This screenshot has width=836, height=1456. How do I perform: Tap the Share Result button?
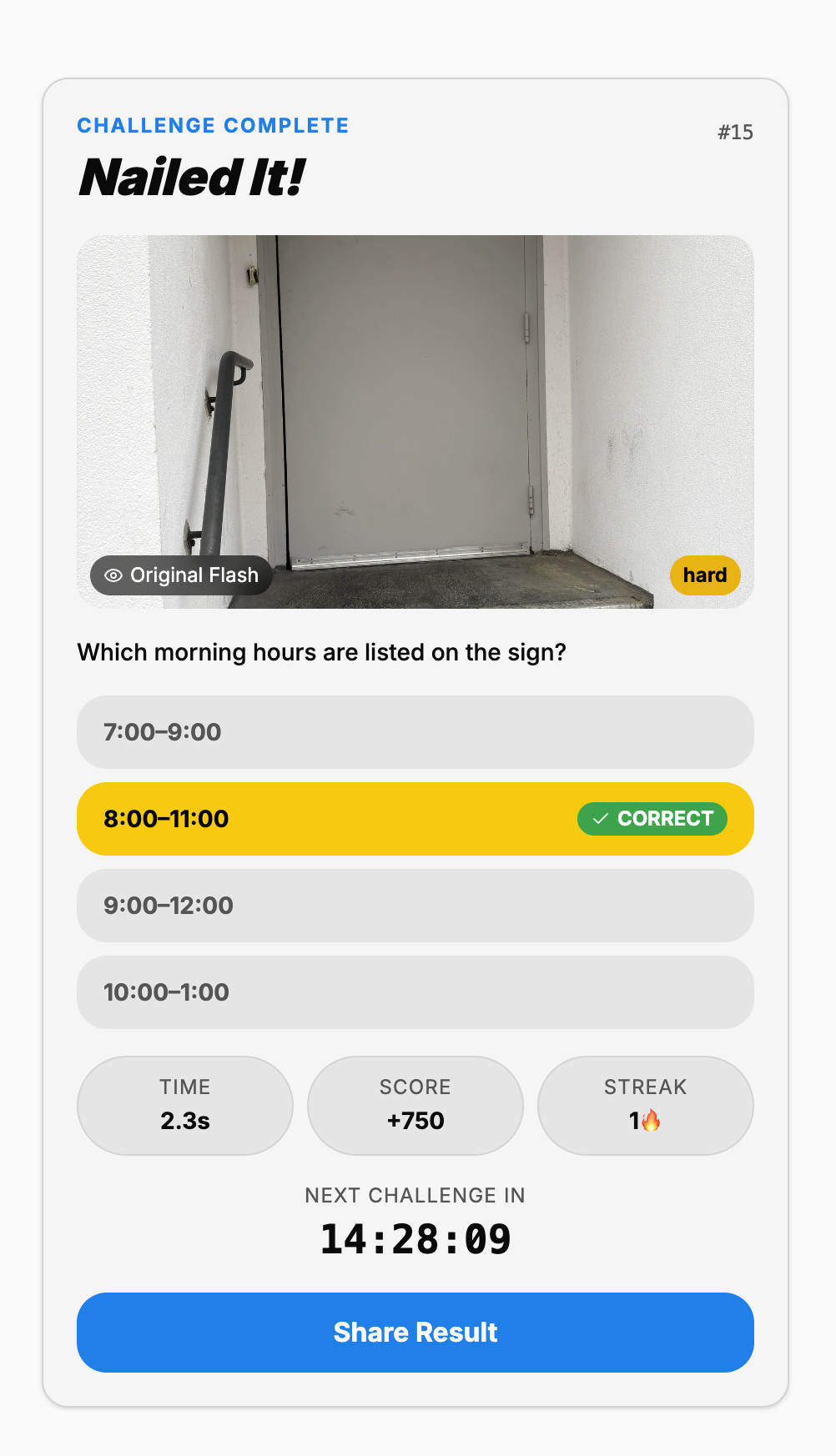point(415,1332)
